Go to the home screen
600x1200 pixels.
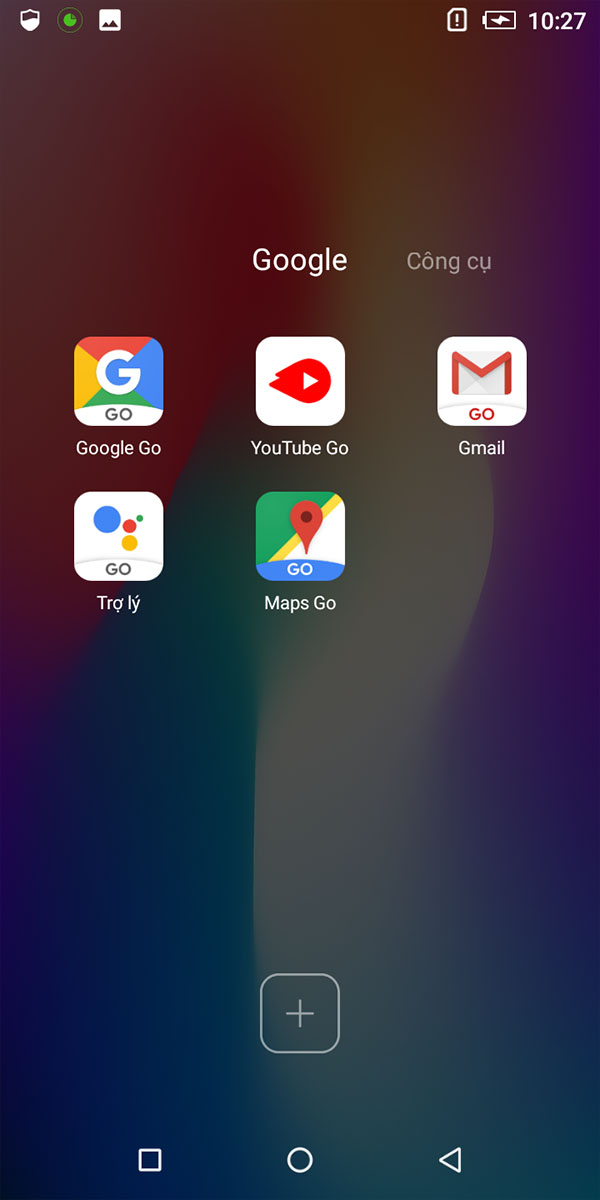tap(300, 1160)
